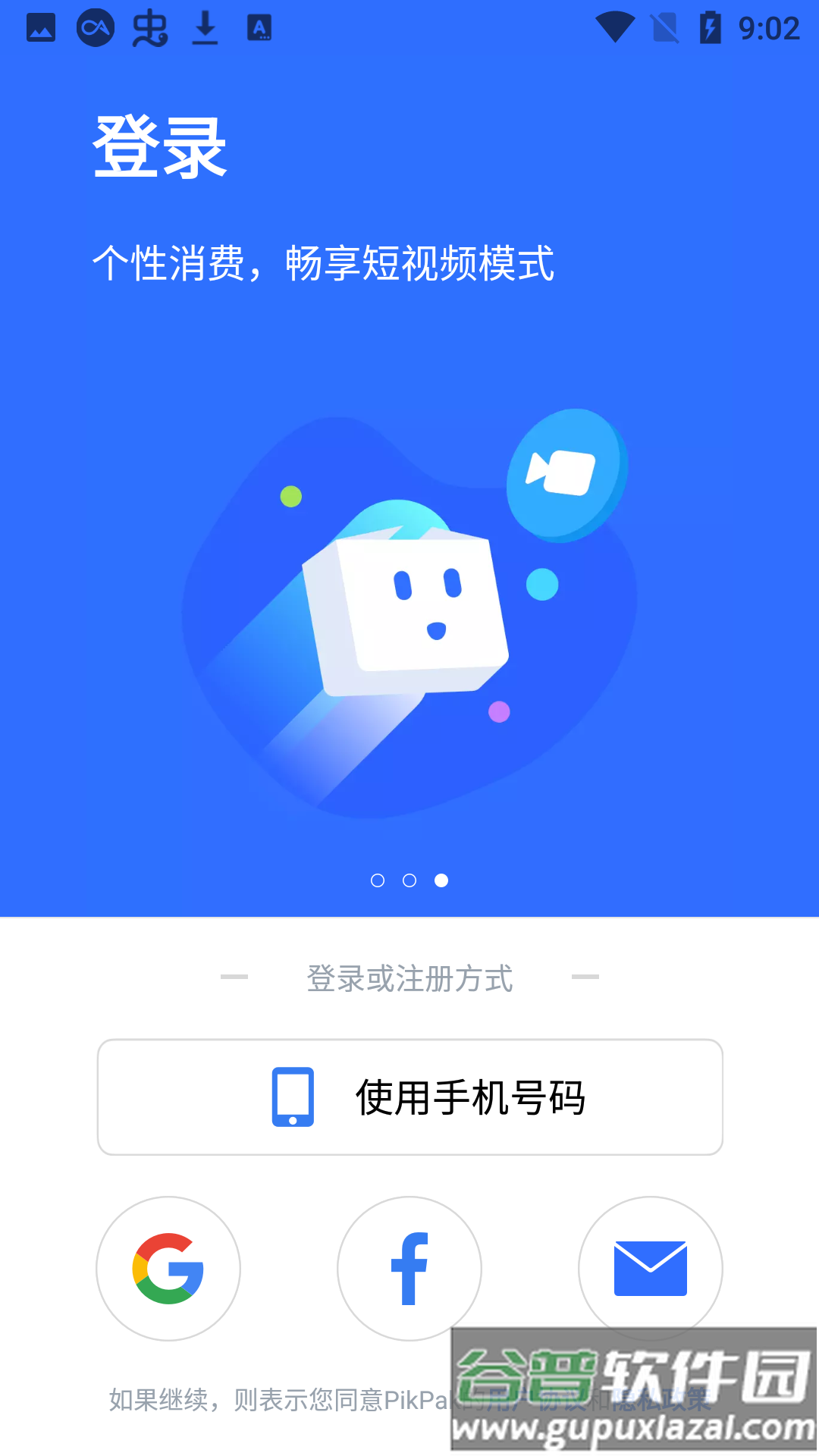Select the second page indicator dot
819x1456 pixels.
pyautogui.click(x=409, y=880)
